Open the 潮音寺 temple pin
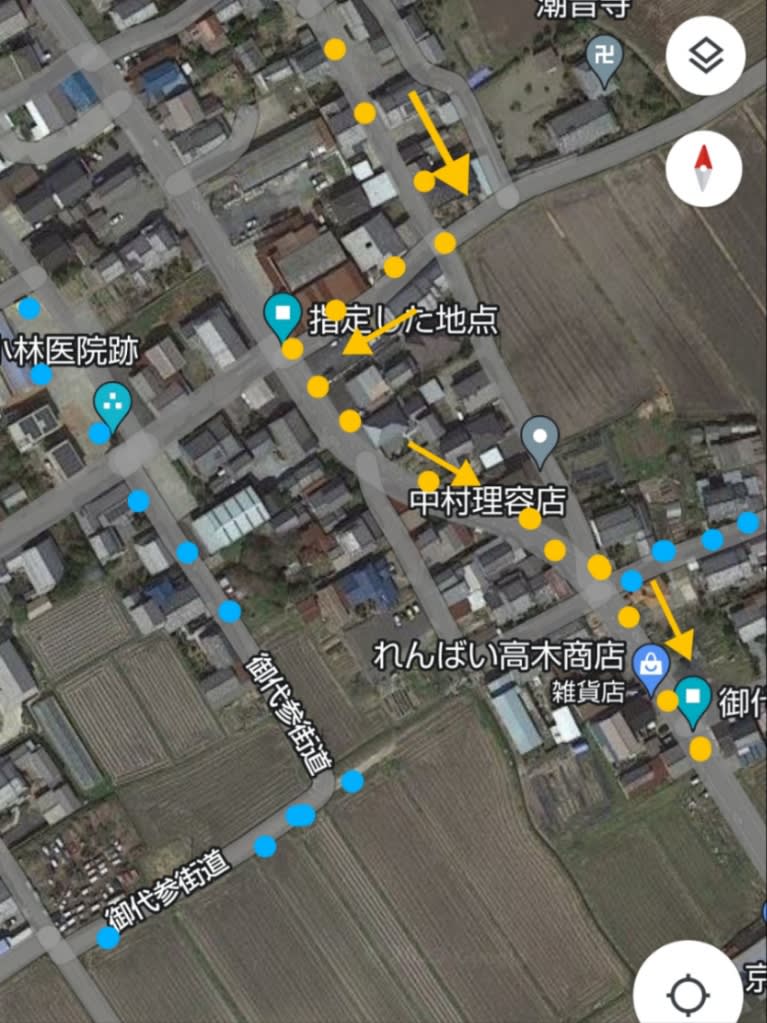Image resolution: width=767 pixels, height=1023 pixels. pos(603,57)
